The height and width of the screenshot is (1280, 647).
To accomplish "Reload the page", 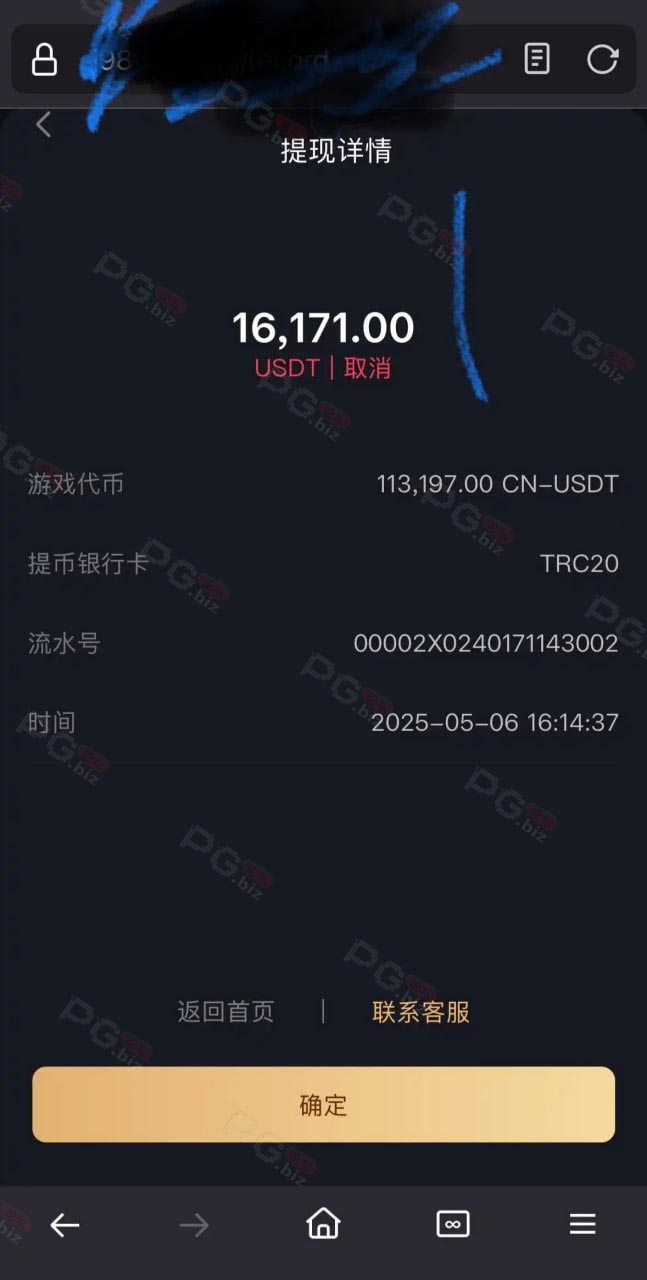I will pos(602,59).
